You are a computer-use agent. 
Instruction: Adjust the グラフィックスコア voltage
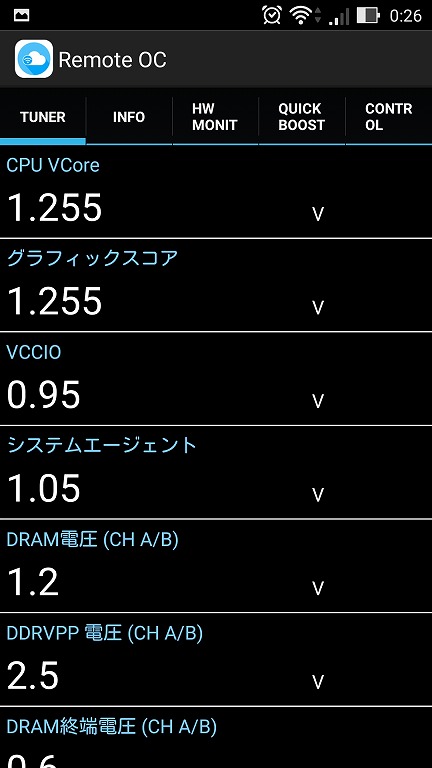click(216, 286)
